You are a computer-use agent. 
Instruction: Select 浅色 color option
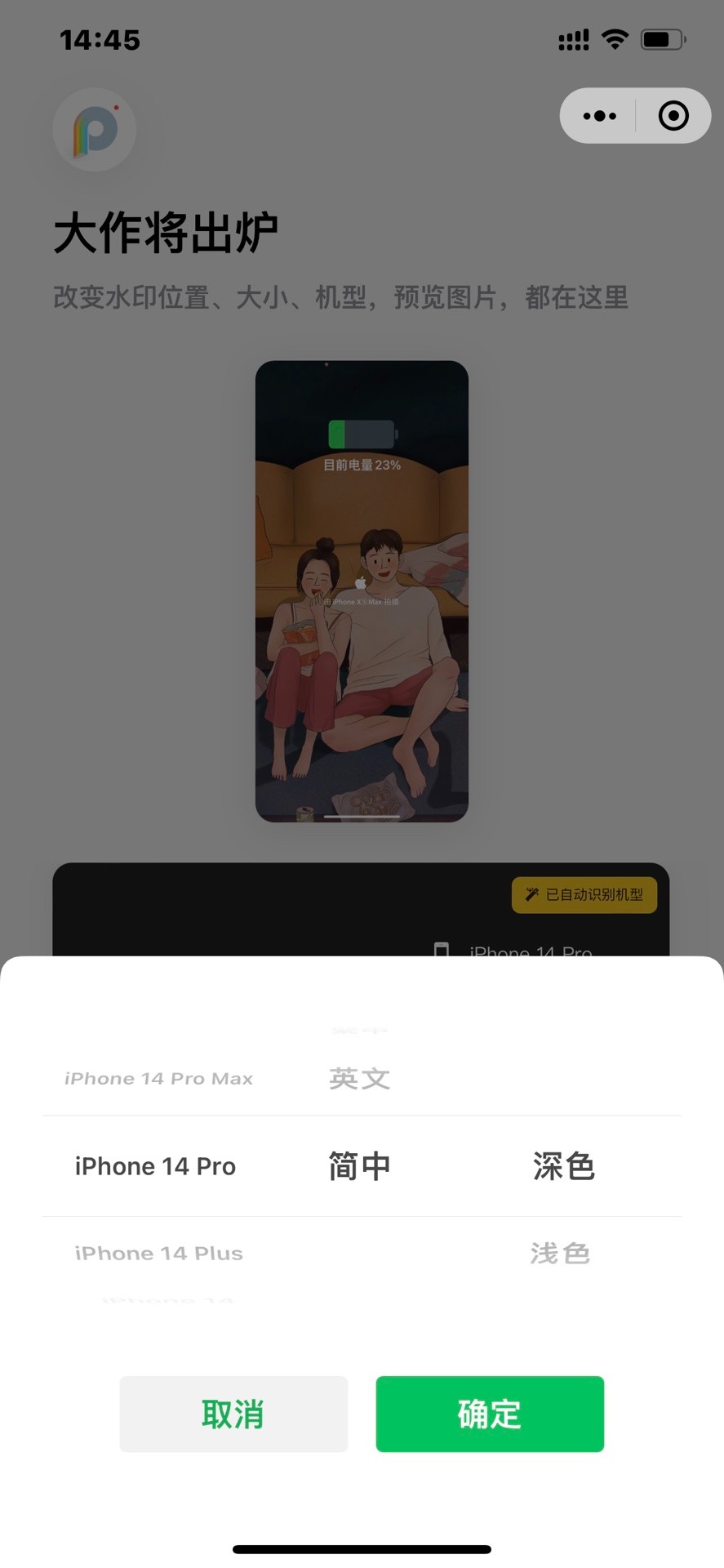pyautogui.click(x=560, y=1253)
